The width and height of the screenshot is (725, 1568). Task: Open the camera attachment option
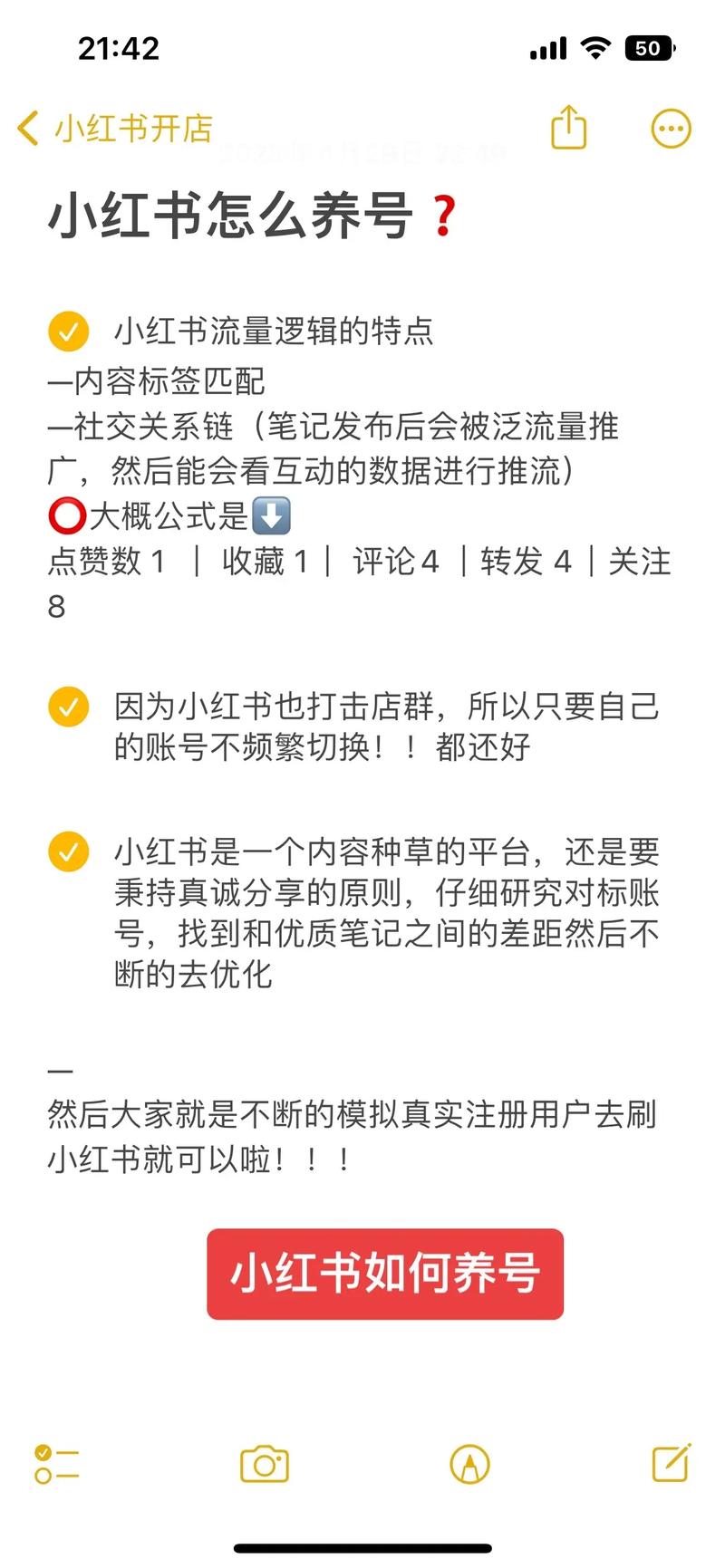(x=264, y=1463)
